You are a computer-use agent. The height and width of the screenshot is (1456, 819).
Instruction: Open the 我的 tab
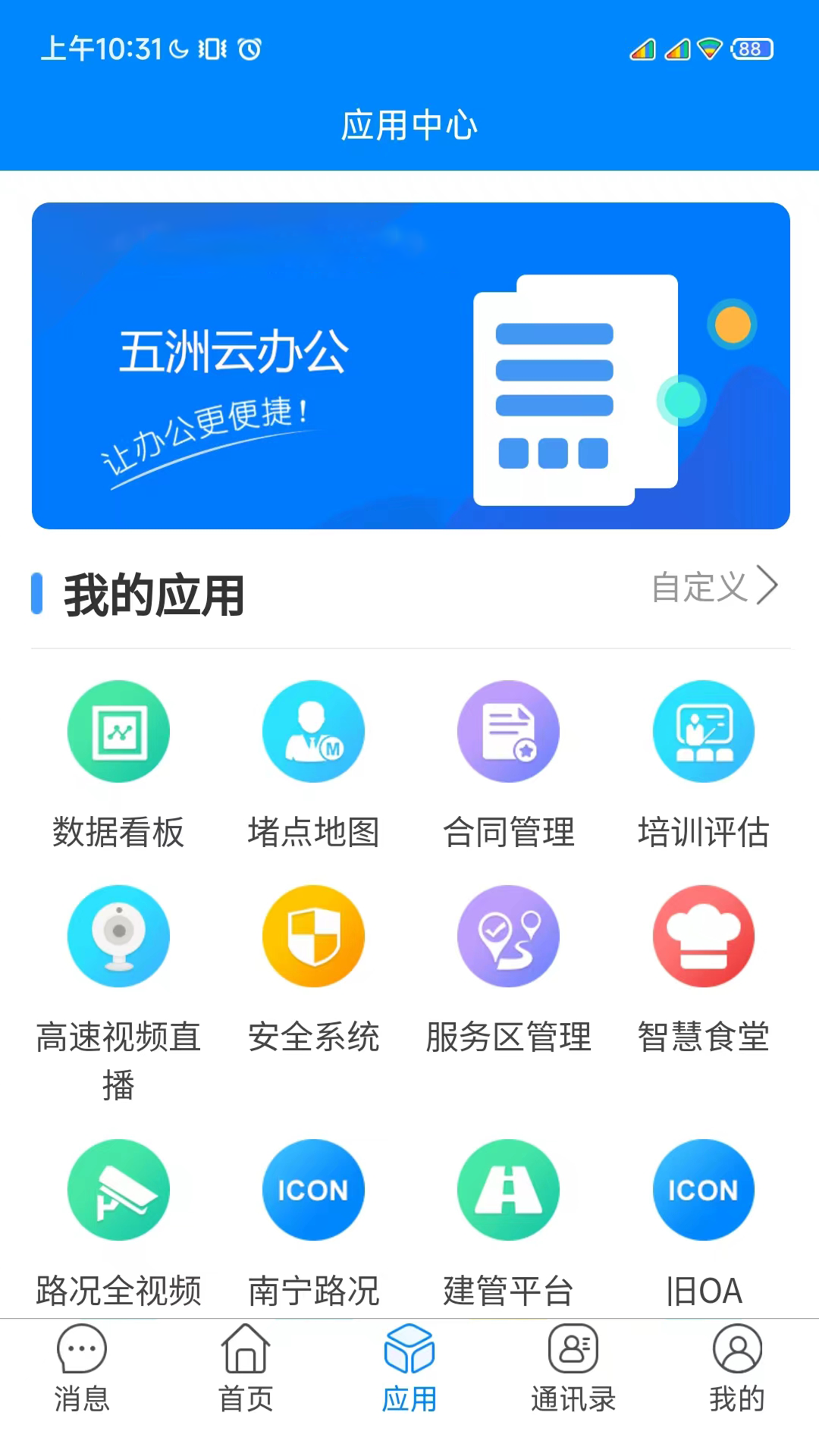tap(737, 1369)
